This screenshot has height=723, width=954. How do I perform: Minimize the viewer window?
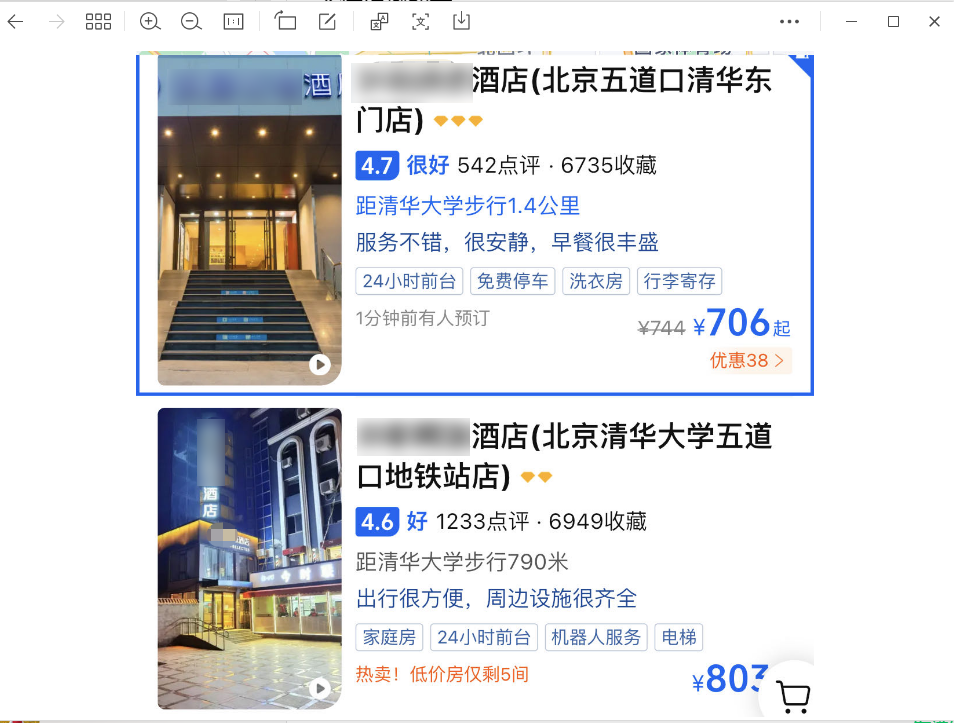click(x=852, y=22)
